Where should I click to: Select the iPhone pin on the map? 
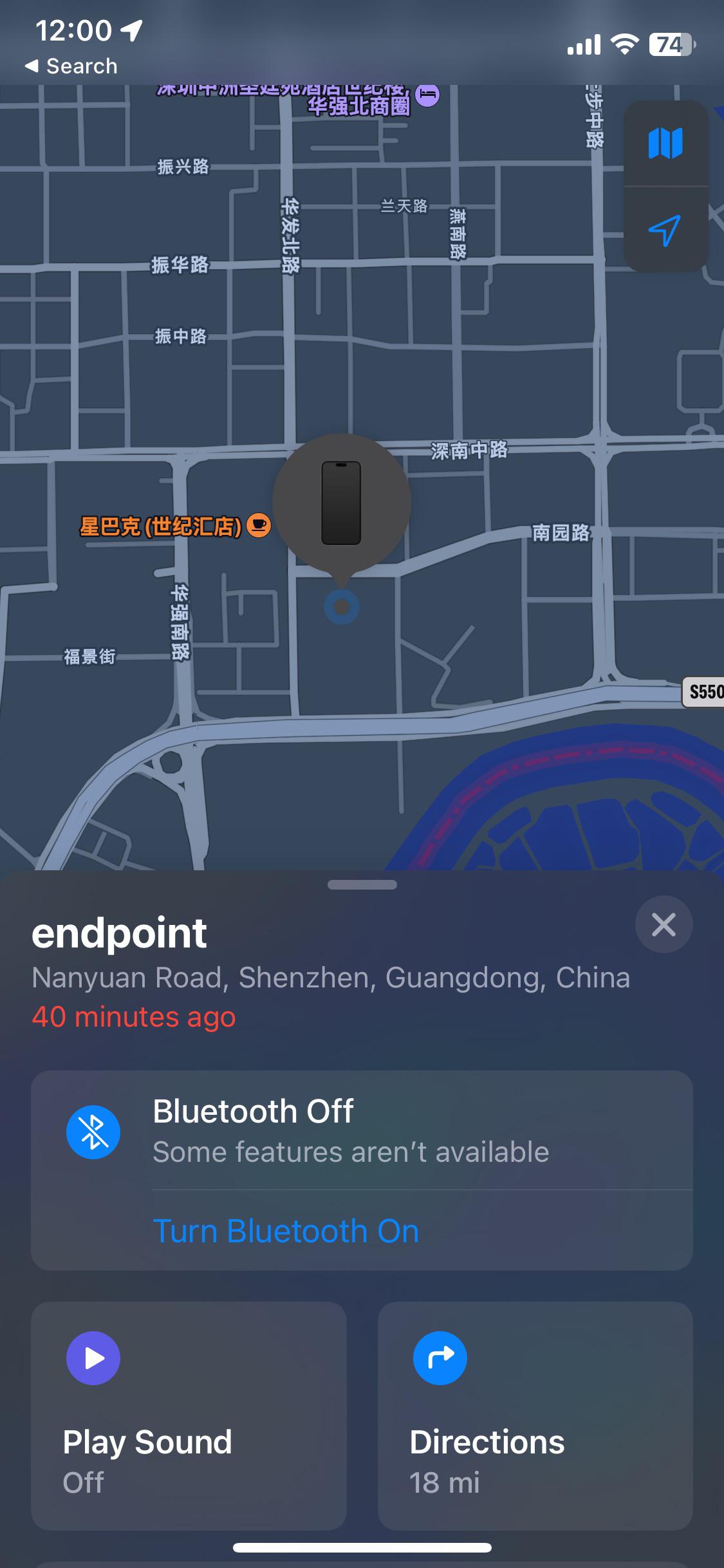[341, 503]
